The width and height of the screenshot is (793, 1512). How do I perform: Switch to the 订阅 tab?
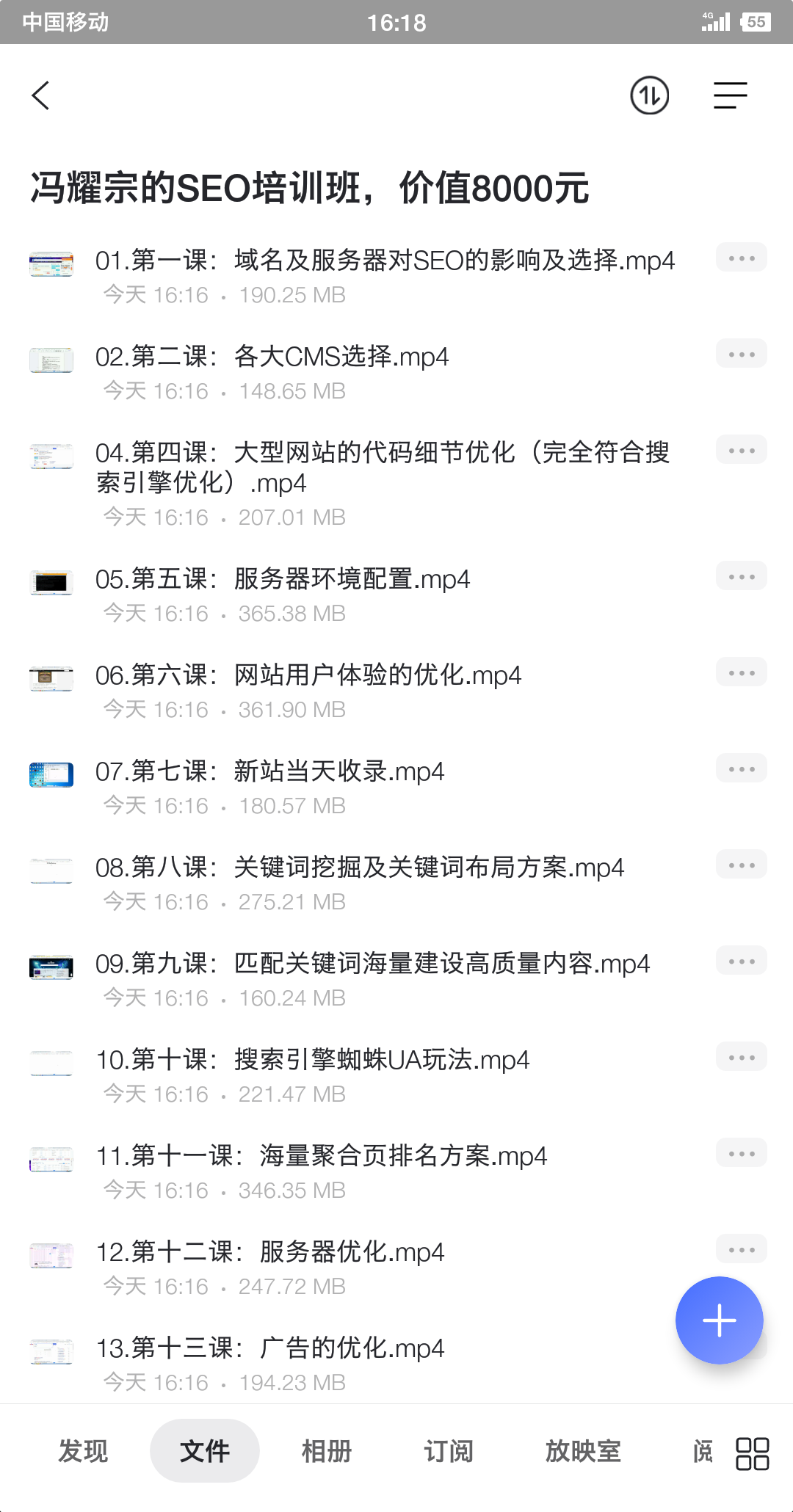point(449,1451)
